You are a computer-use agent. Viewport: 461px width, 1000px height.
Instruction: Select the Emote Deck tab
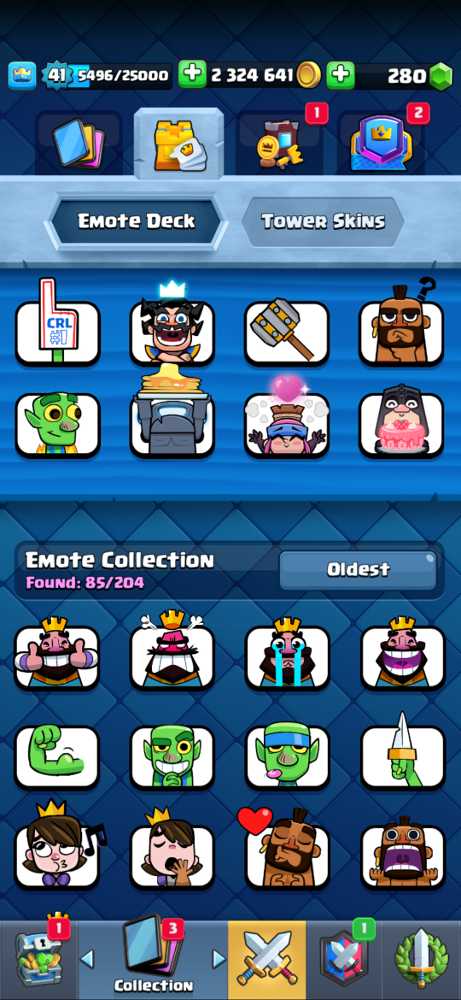click(x=136, y=221)
